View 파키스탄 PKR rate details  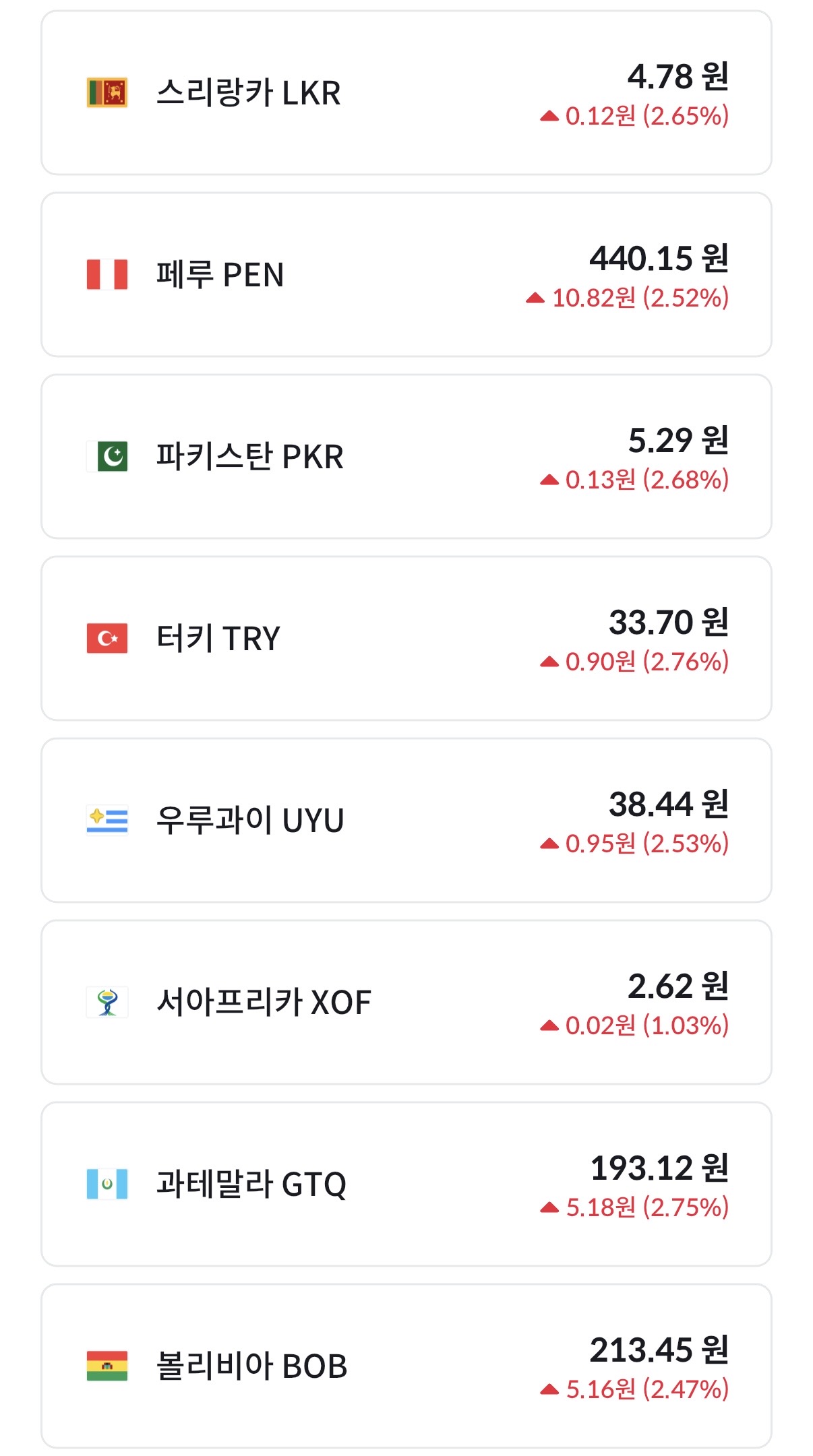[x=406, y=457]
